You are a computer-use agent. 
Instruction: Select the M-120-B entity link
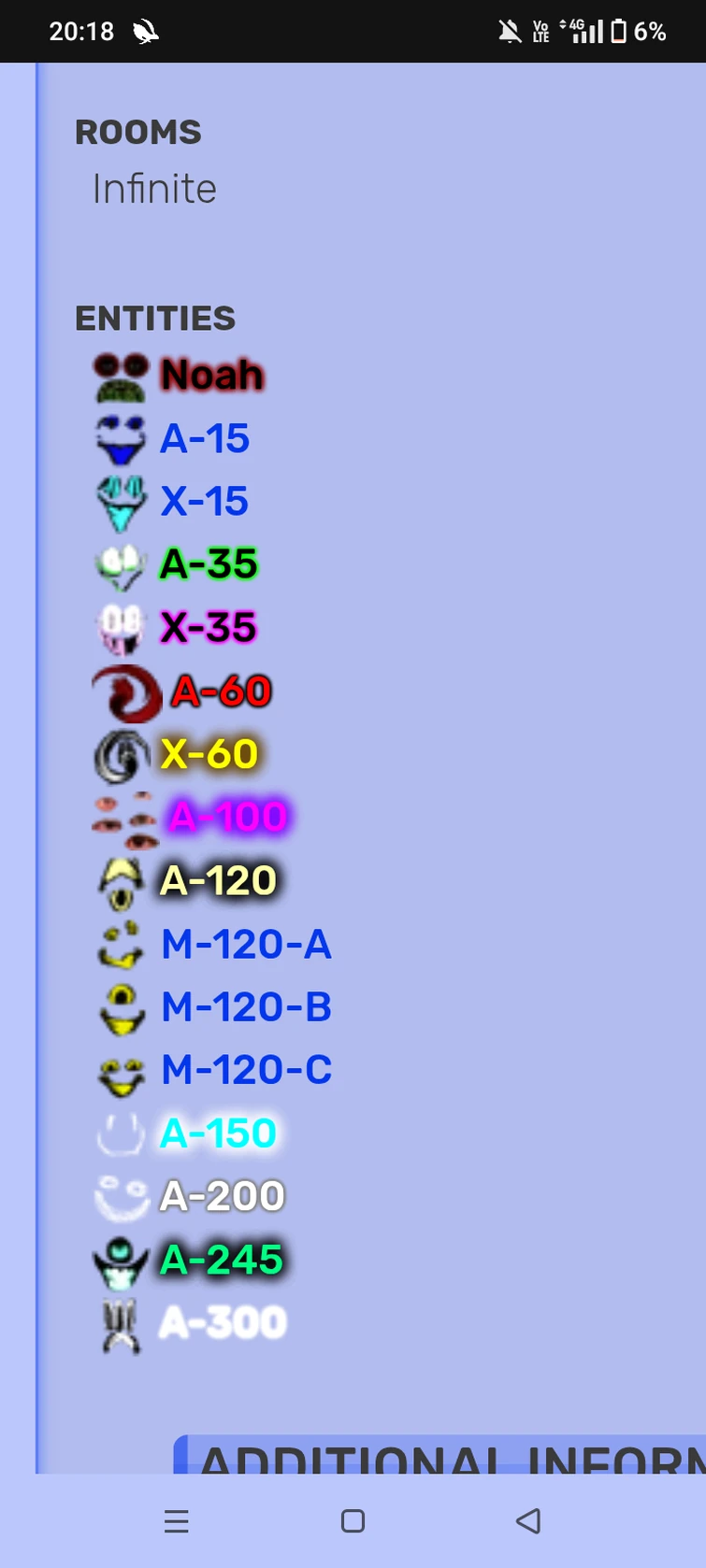[247, 1007]
